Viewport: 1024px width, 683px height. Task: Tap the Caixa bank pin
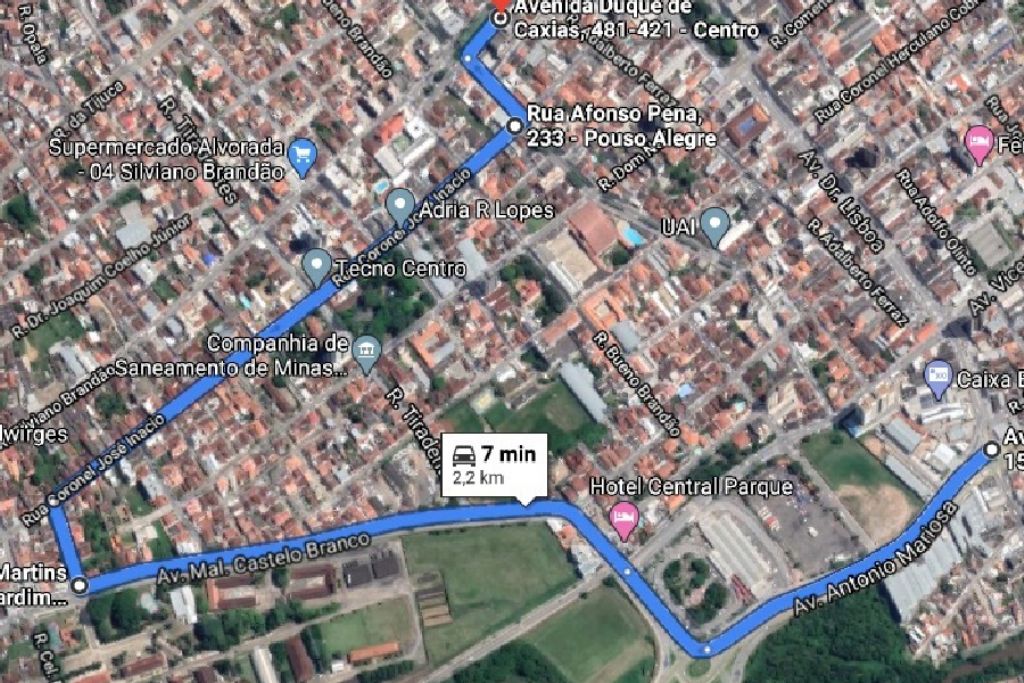(938, 377)
